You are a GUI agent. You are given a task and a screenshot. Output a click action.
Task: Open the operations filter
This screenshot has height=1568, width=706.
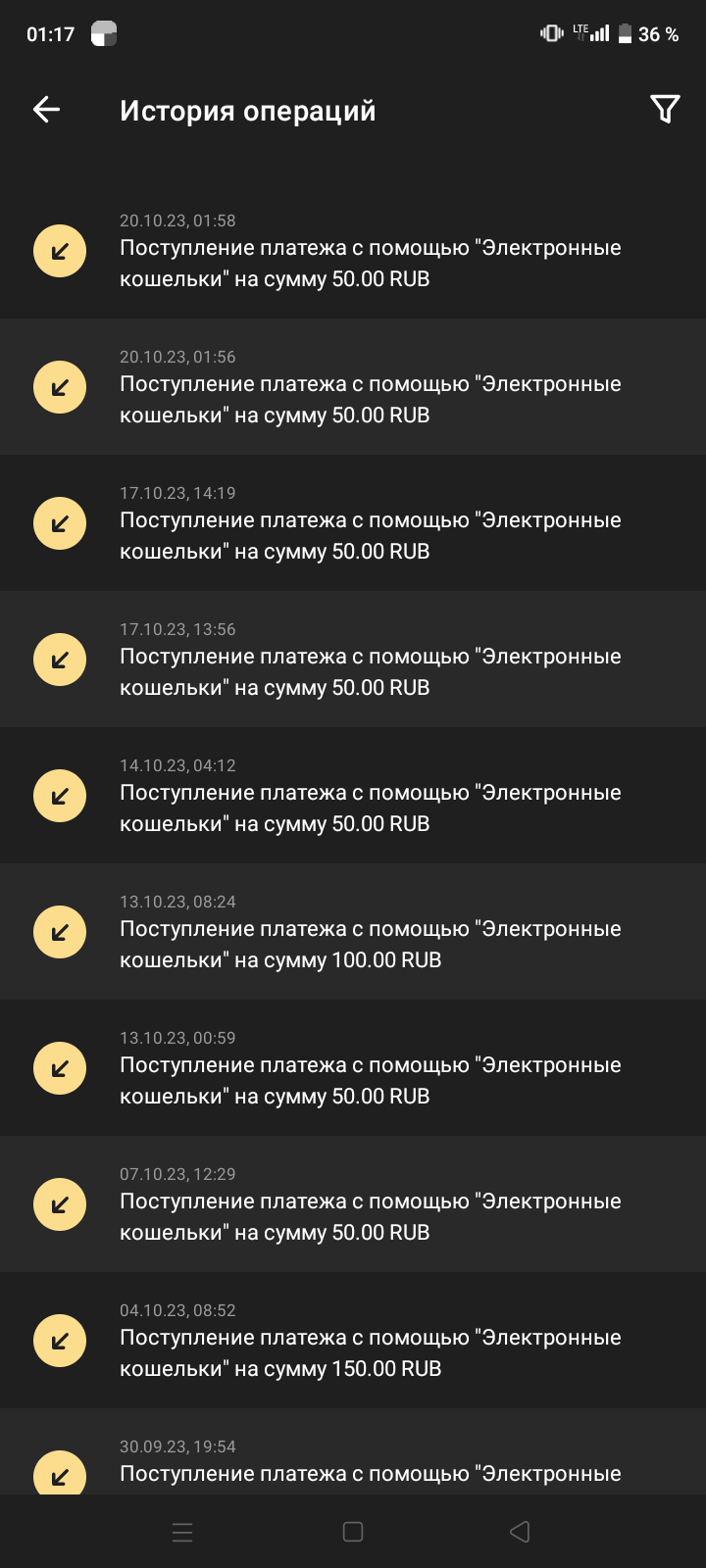(x=665, y=110)
